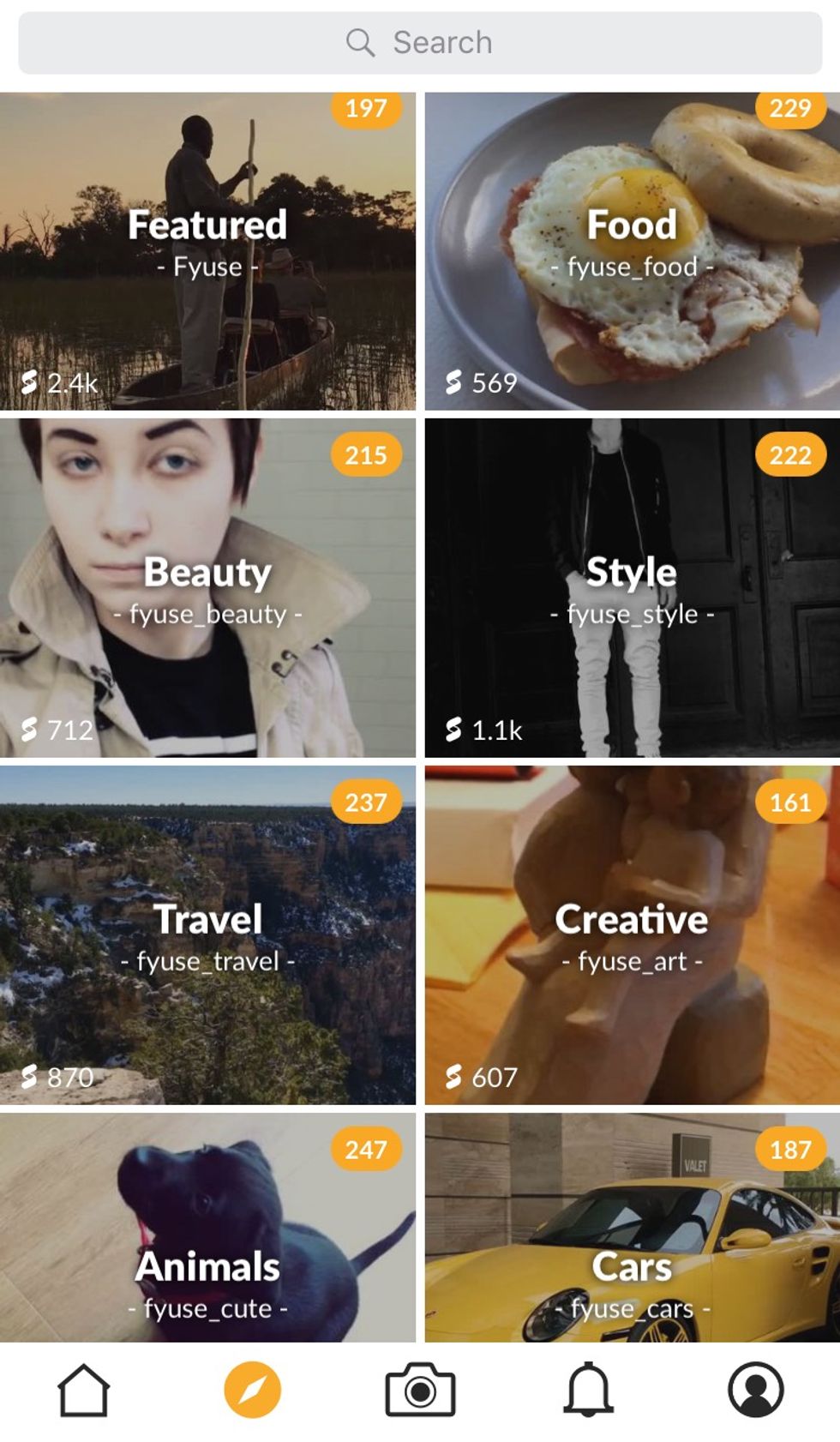Tap the Search field

pyautogui.click(x=420, y=43)
